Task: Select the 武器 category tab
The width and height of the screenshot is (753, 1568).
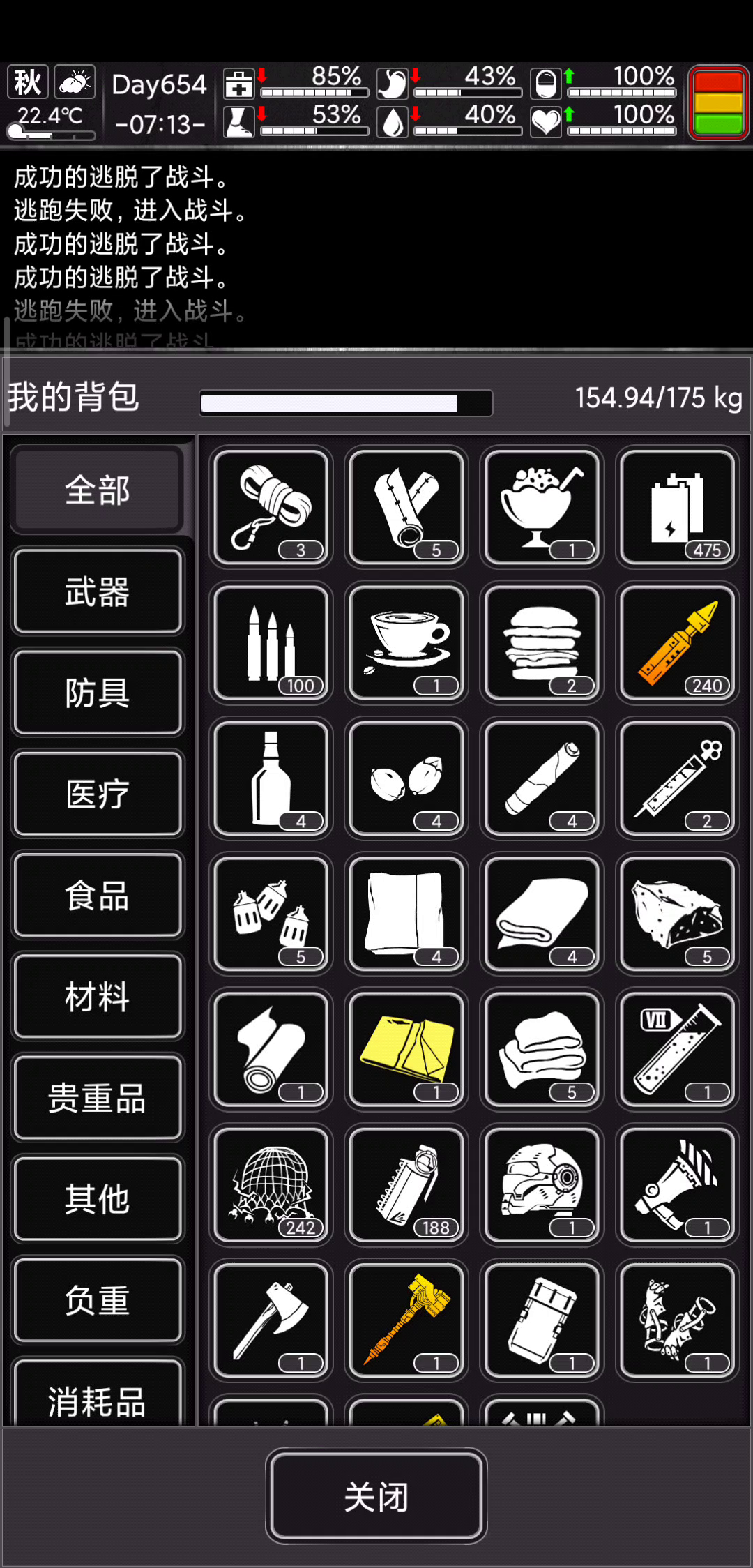Action: (98, 591)
